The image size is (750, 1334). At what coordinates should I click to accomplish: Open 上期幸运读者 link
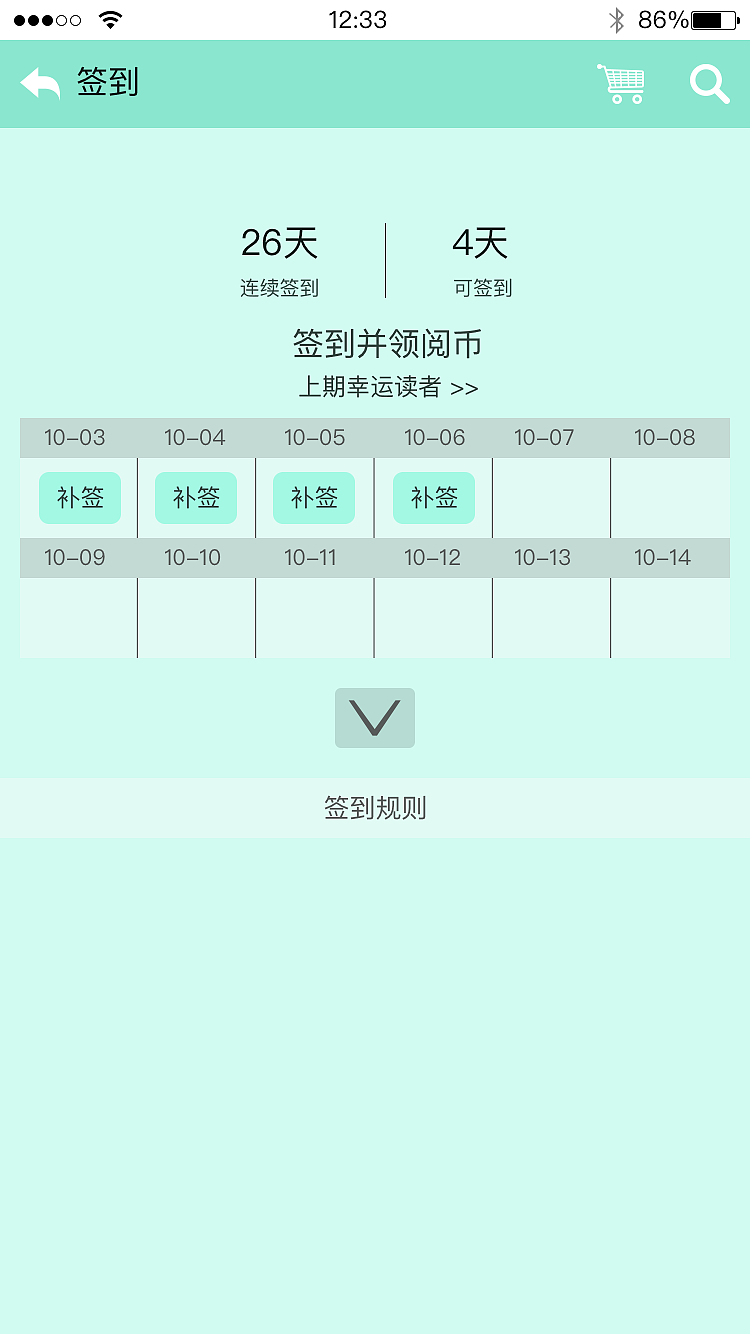pos(389,388)
